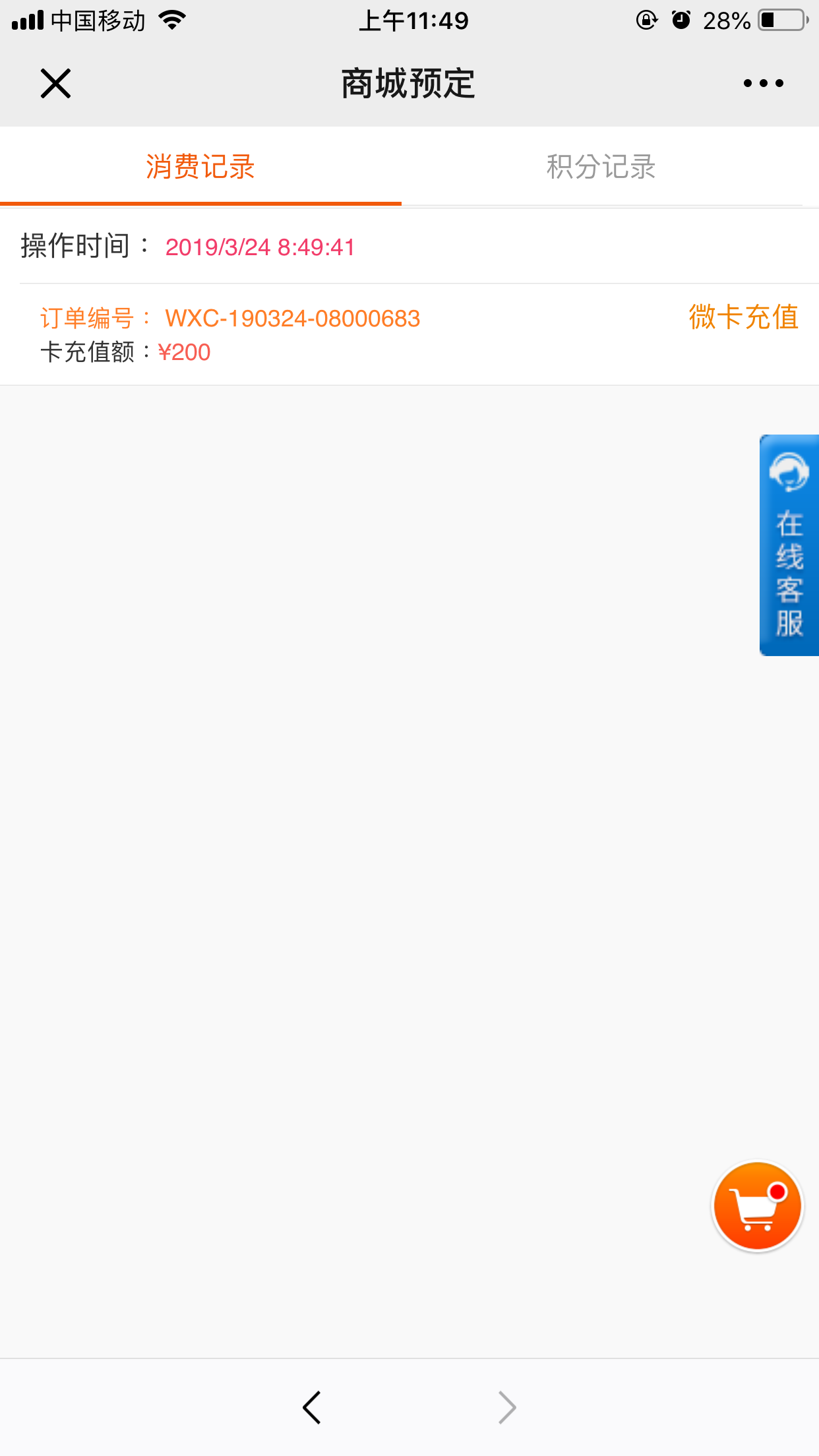
Task: Close the 商城预定 page
Action: [x=55, y=84]
